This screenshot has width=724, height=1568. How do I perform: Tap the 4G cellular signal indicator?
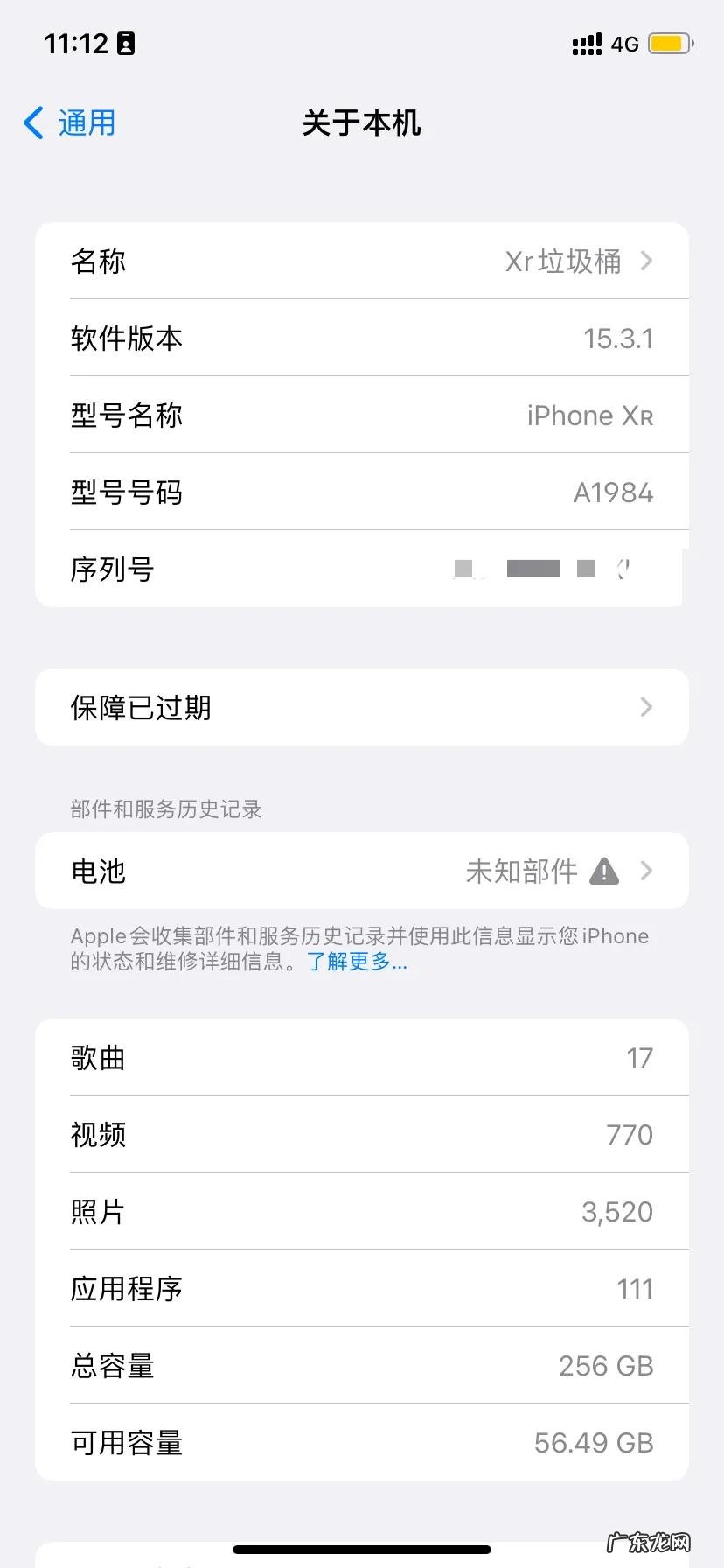tap(623, 43)
